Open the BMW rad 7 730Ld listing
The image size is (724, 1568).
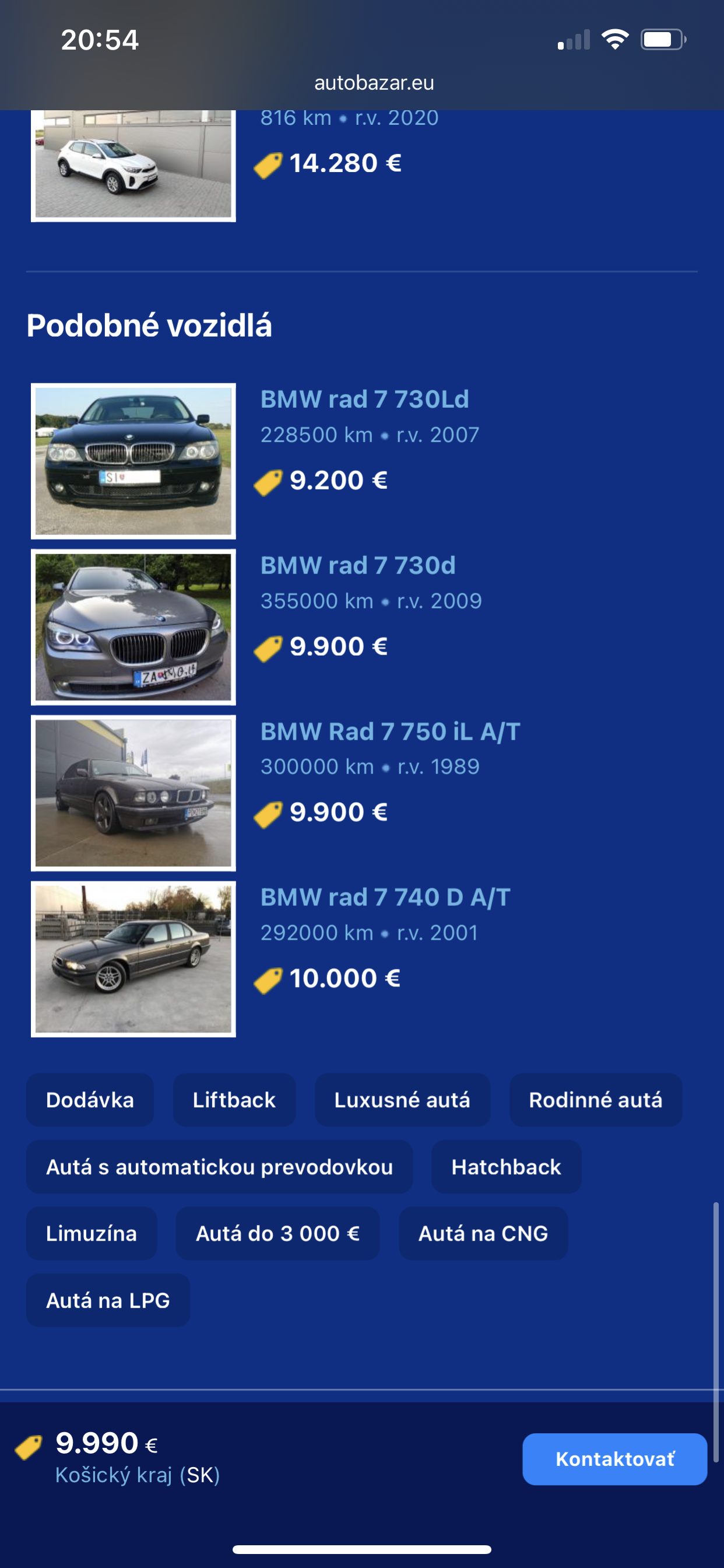coord(364,400)
